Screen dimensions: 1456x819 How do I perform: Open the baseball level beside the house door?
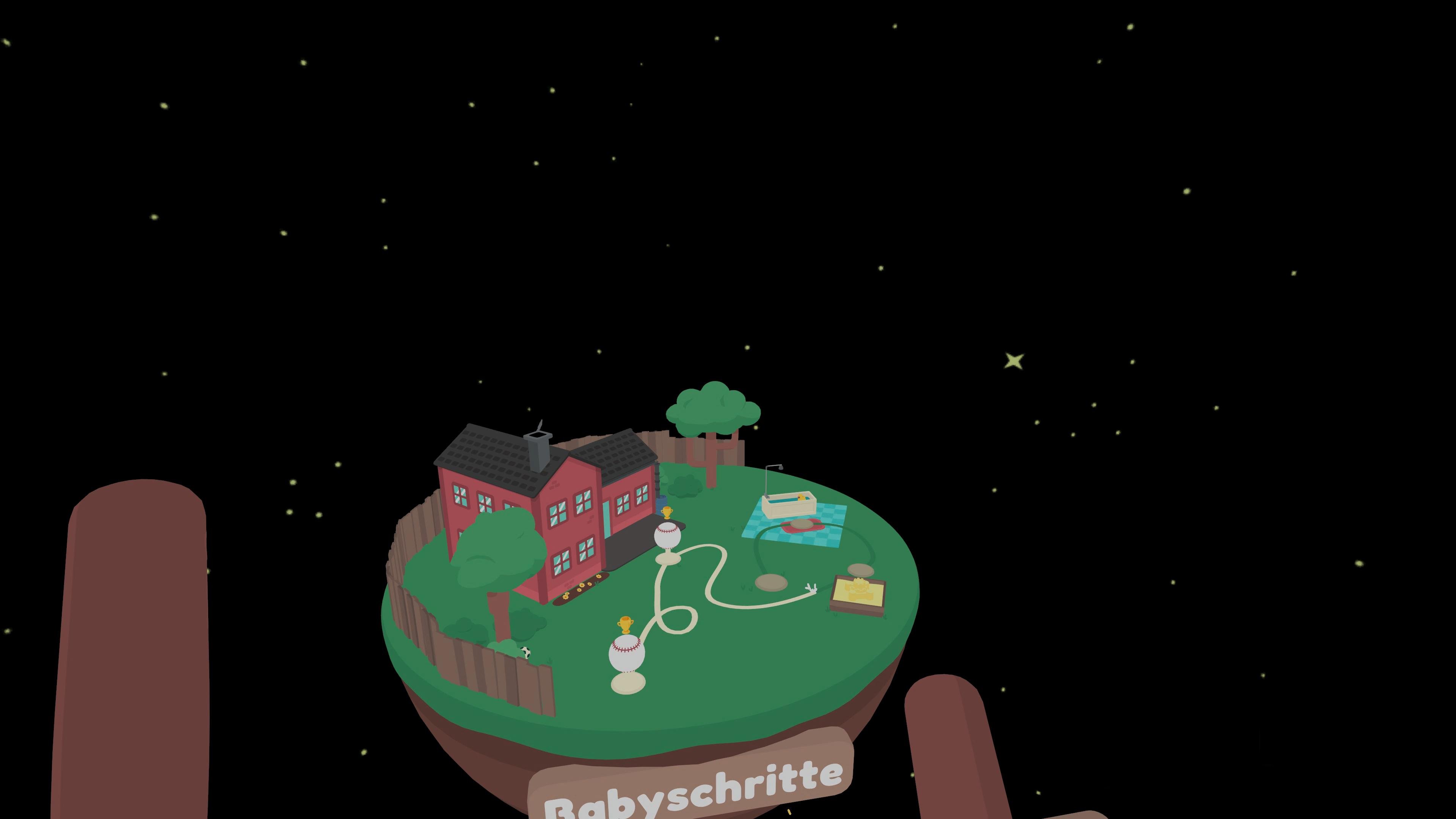coord(667,536)
